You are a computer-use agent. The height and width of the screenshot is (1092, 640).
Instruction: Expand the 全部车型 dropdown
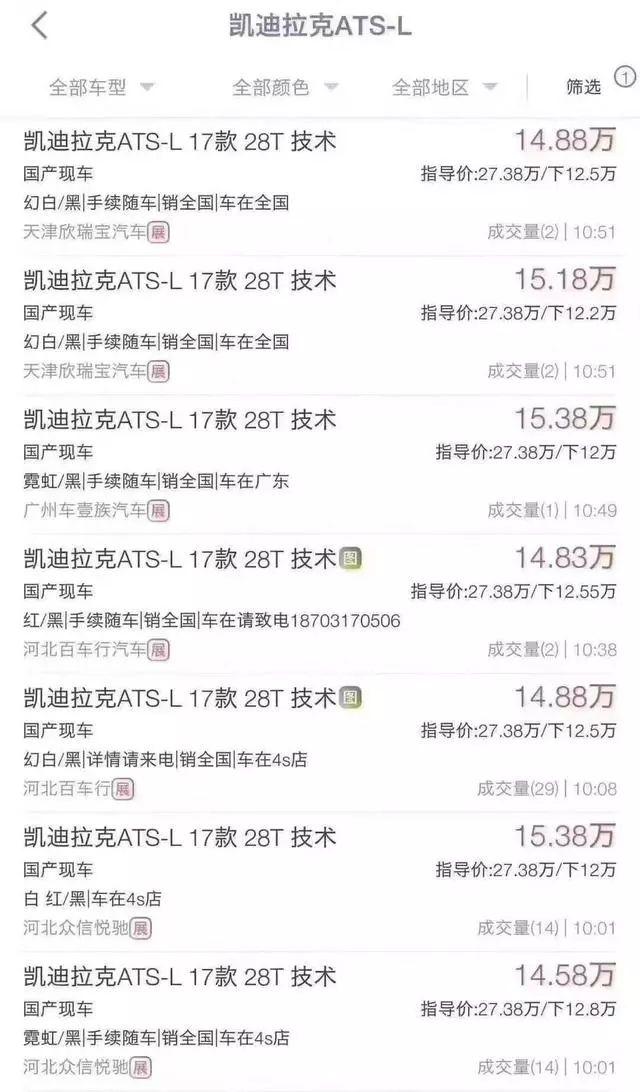[102, 88]
